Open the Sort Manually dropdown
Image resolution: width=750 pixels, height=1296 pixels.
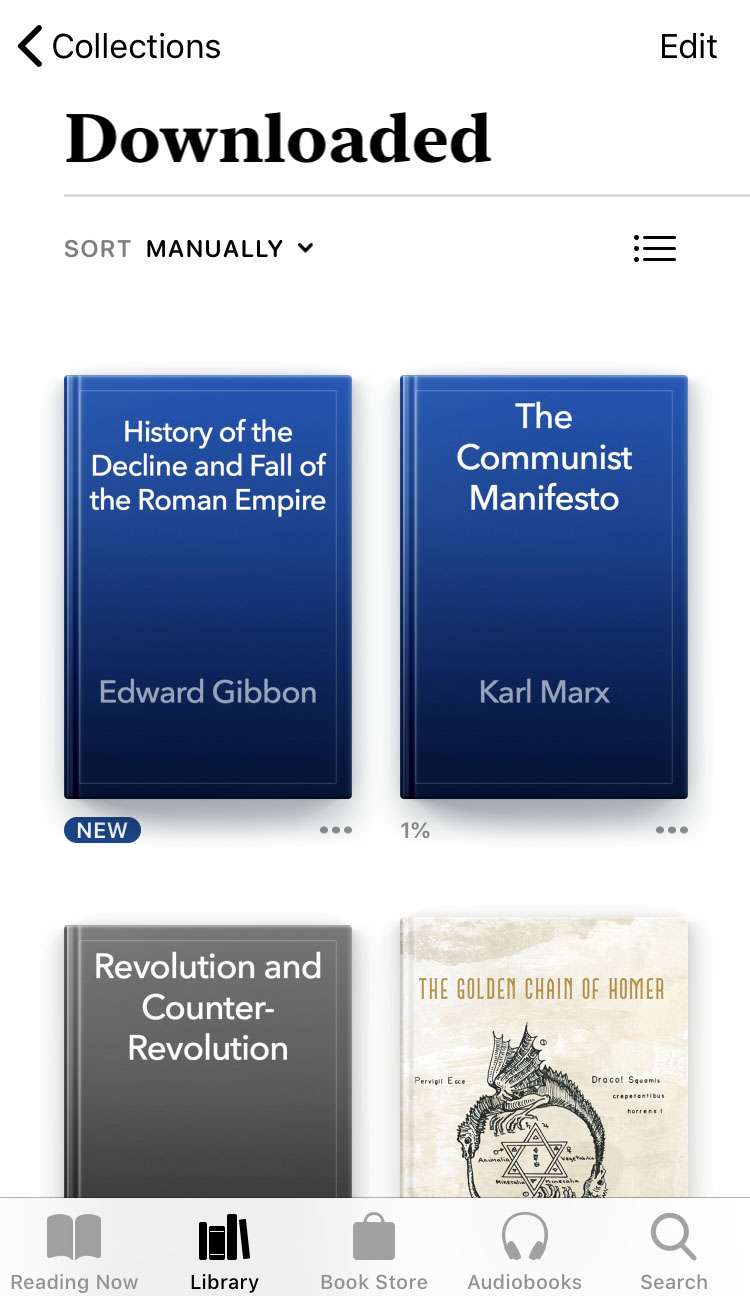point(230,249)
